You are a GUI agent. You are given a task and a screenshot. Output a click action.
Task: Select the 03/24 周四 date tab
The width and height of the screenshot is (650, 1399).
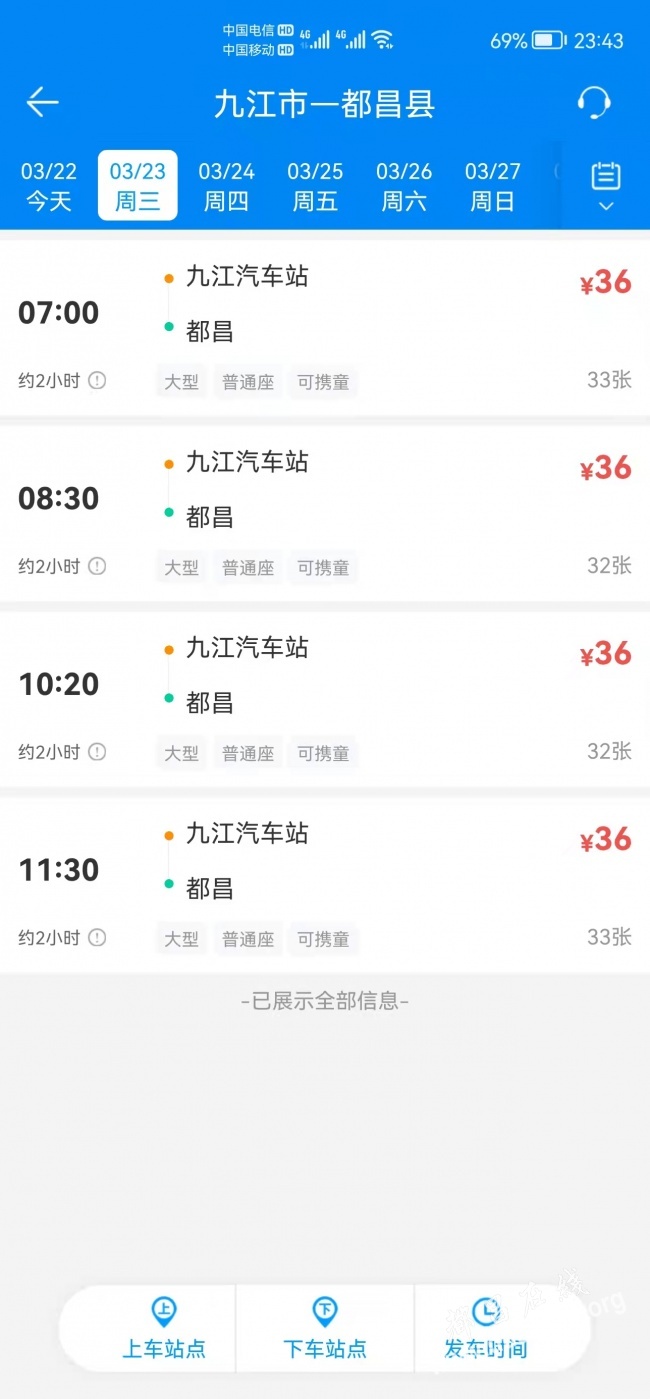[226, 186]
